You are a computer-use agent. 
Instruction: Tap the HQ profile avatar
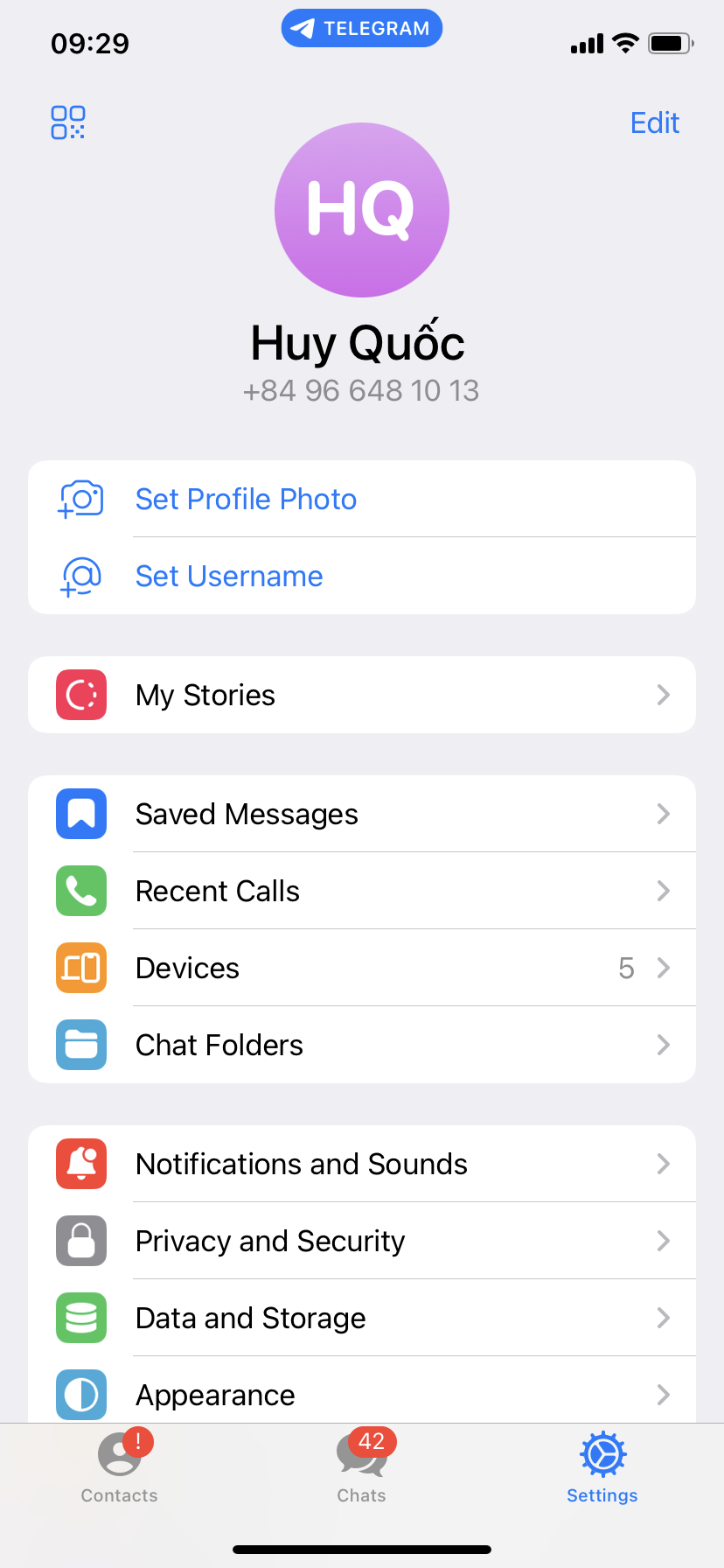click(361, 210)
